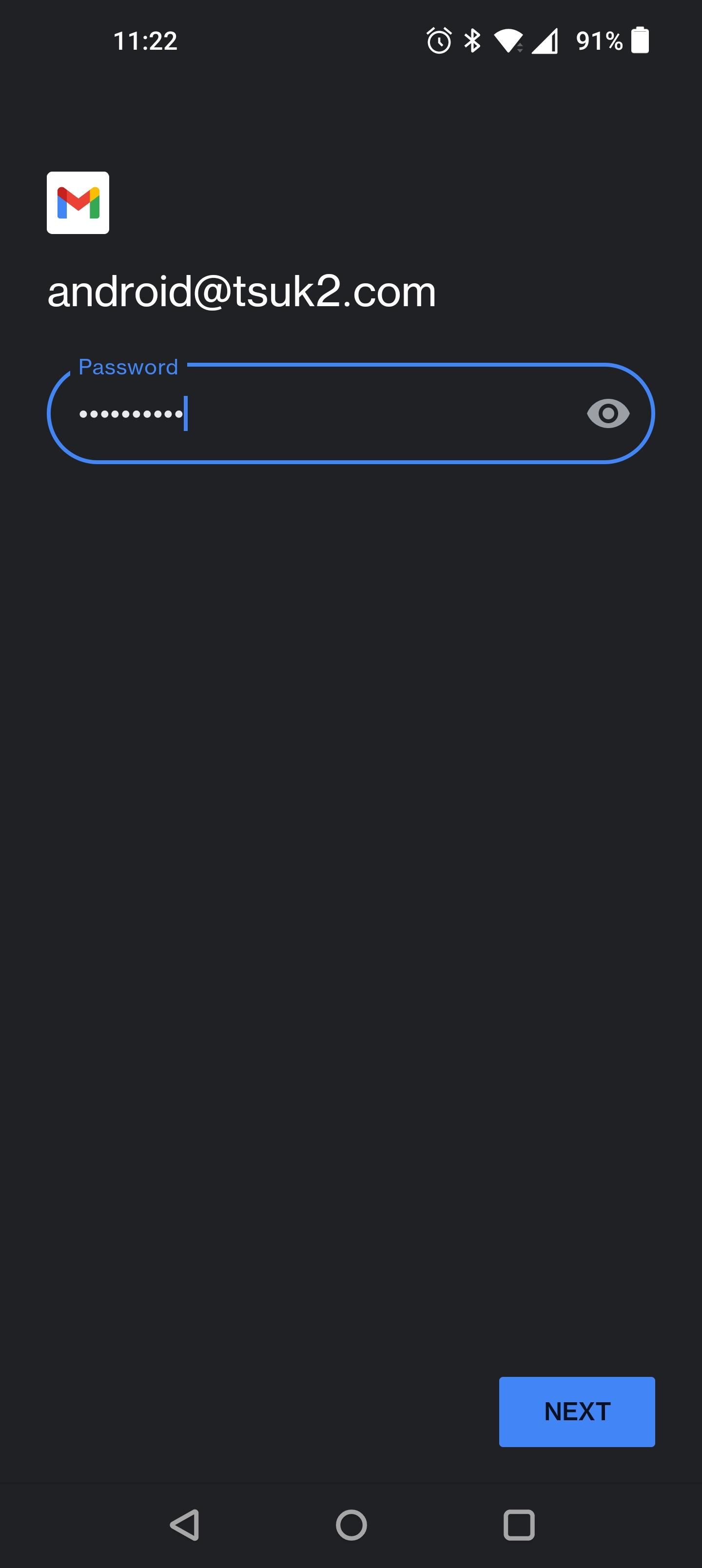This screenshot has height=1568, width=702.
Task: Open the recent apps overview
Action: point(519,1525)
